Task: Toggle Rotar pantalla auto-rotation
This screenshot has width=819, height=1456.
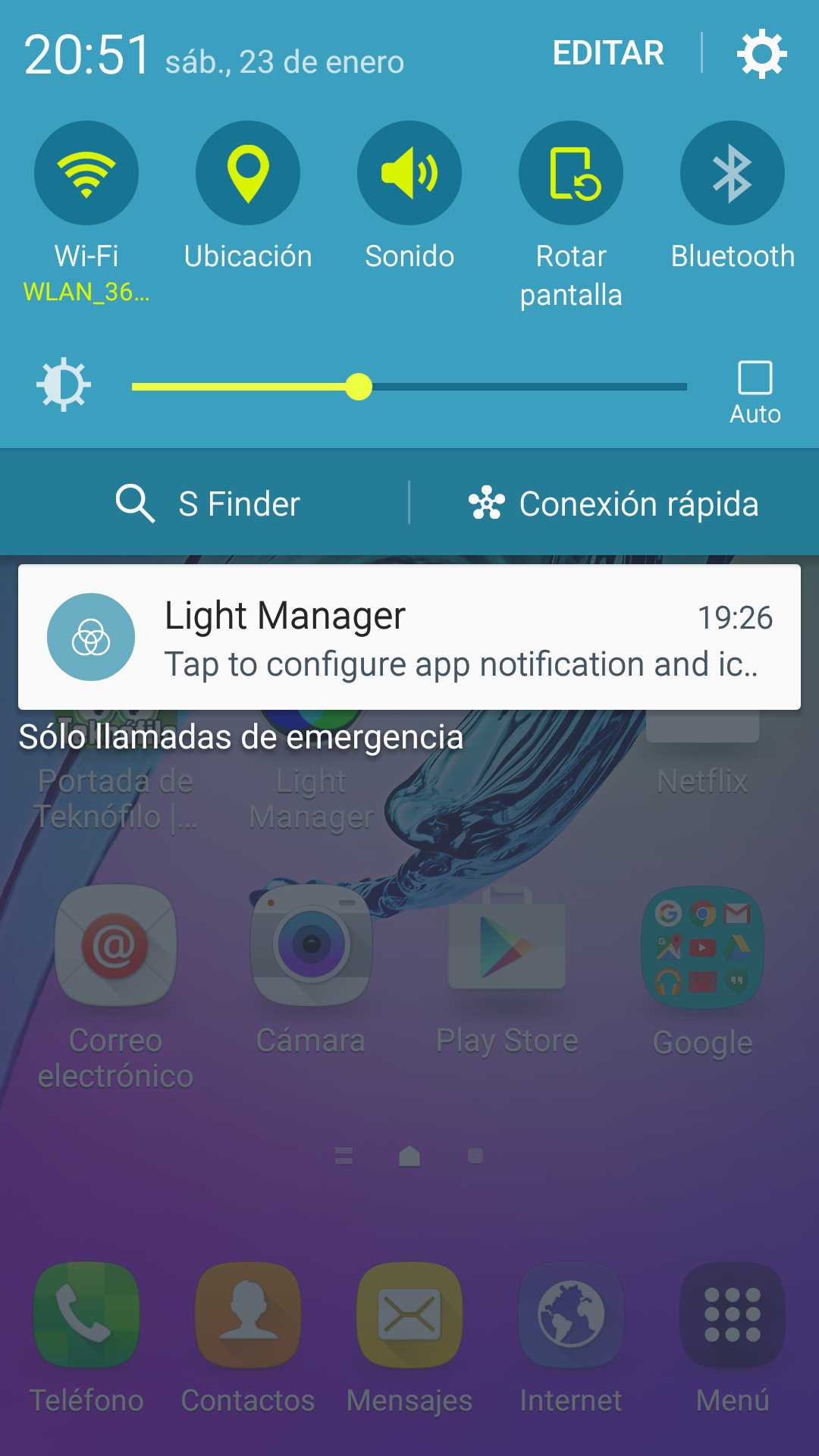Action: pyautogui.click(x=571, y=173)
